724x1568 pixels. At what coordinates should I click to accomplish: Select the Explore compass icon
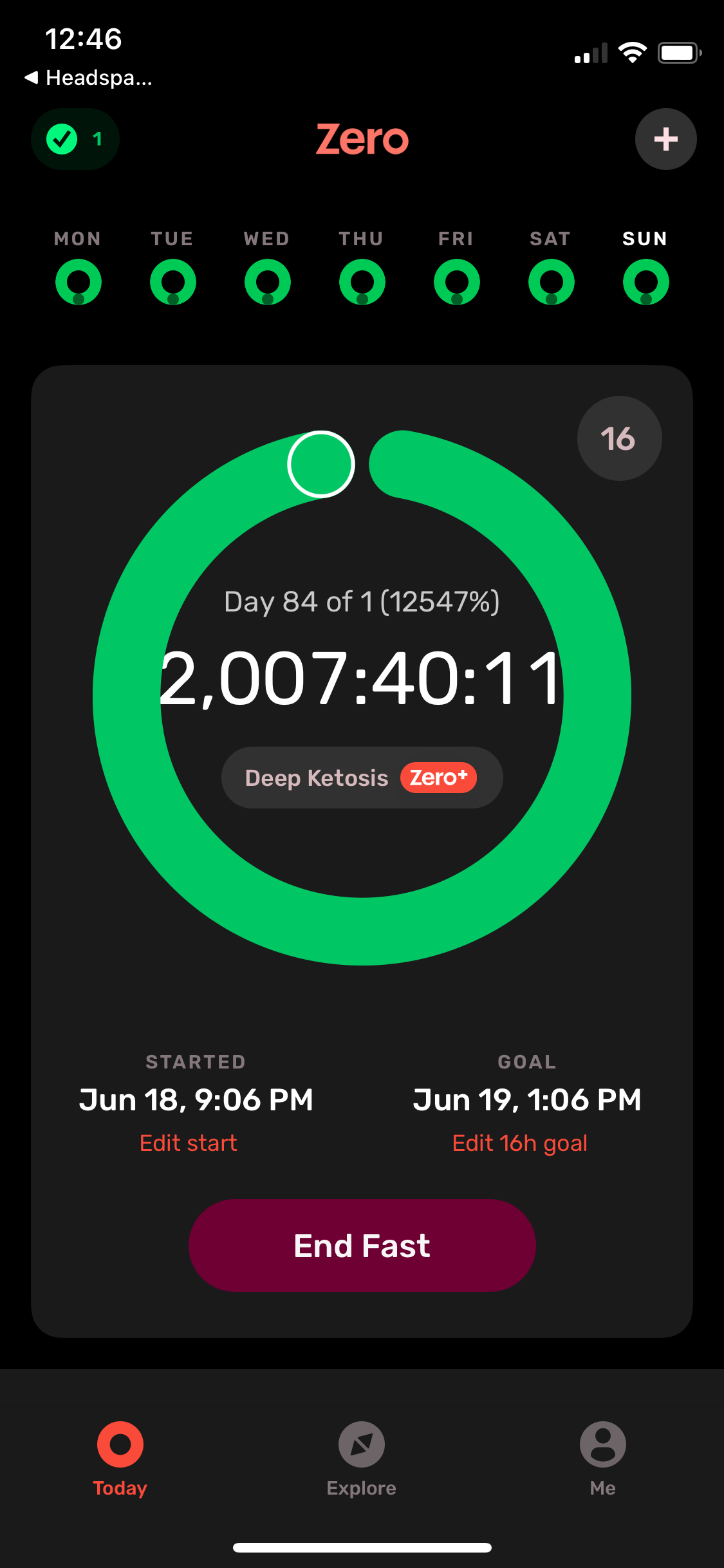coord(362,1444)
